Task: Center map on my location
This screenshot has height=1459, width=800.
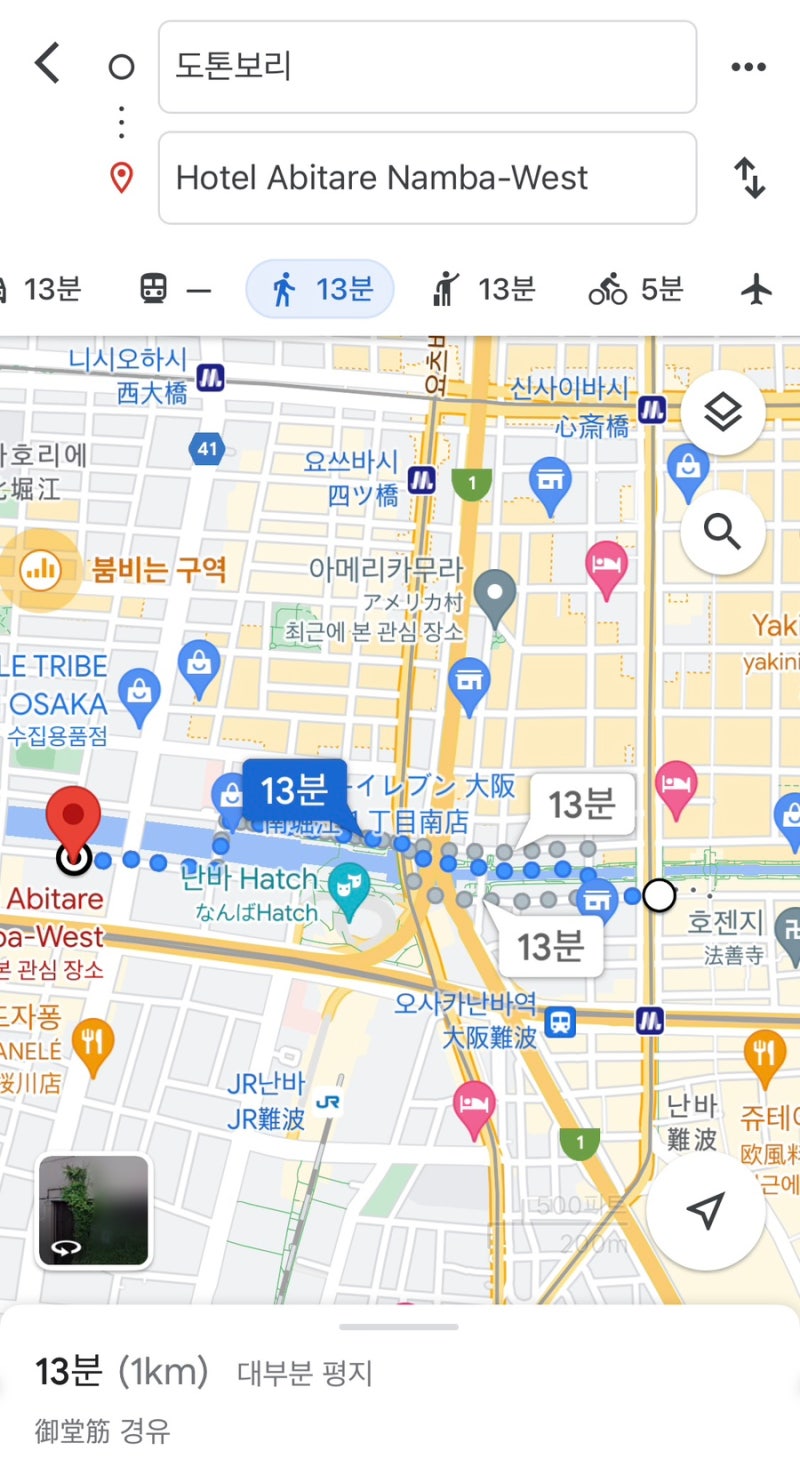Action: tap(706, 1212)
